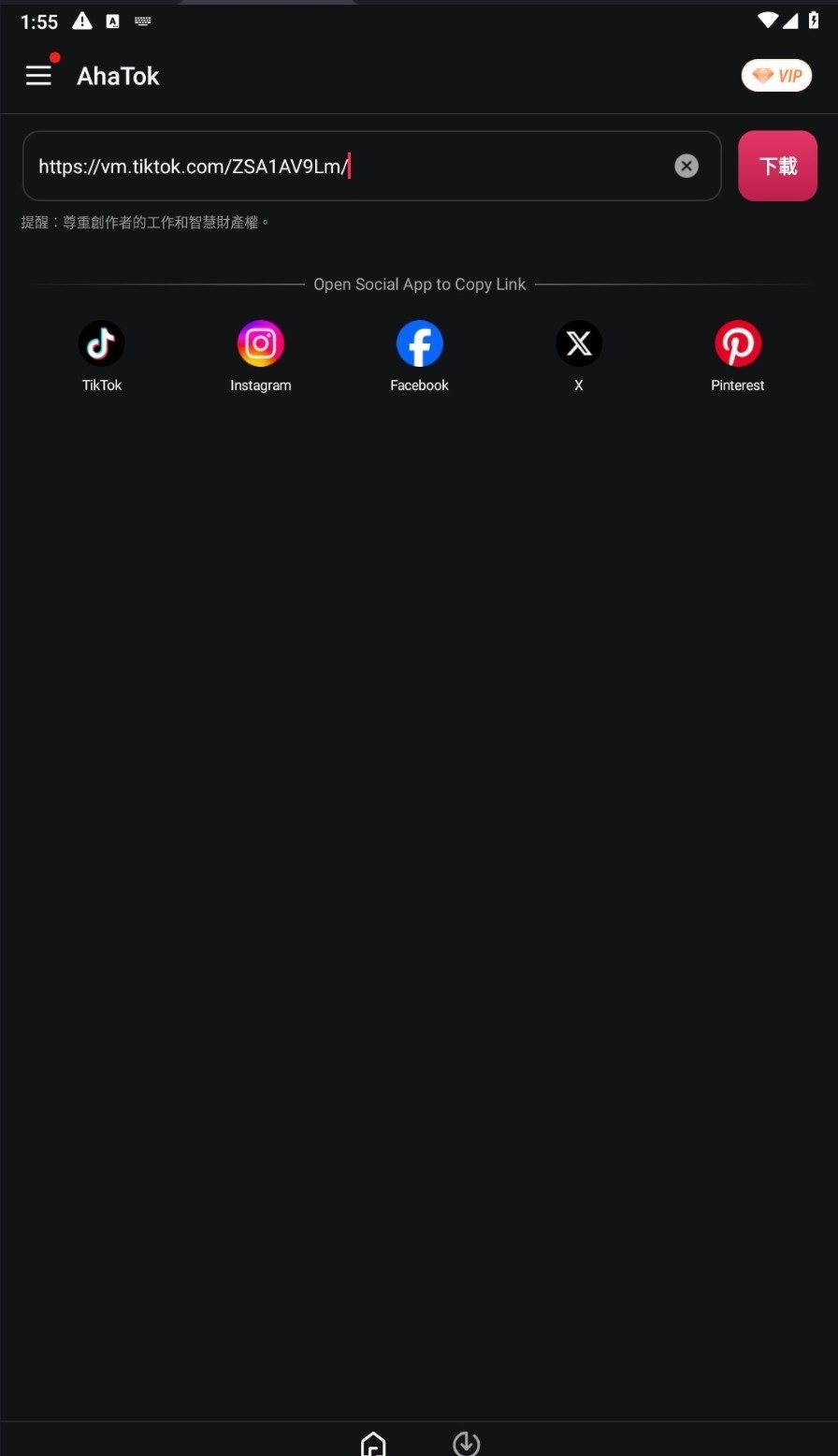Tap the Wi-Fi status bar icon
838x1456 pixels.
pyautogui.click(x=767, y=21)
